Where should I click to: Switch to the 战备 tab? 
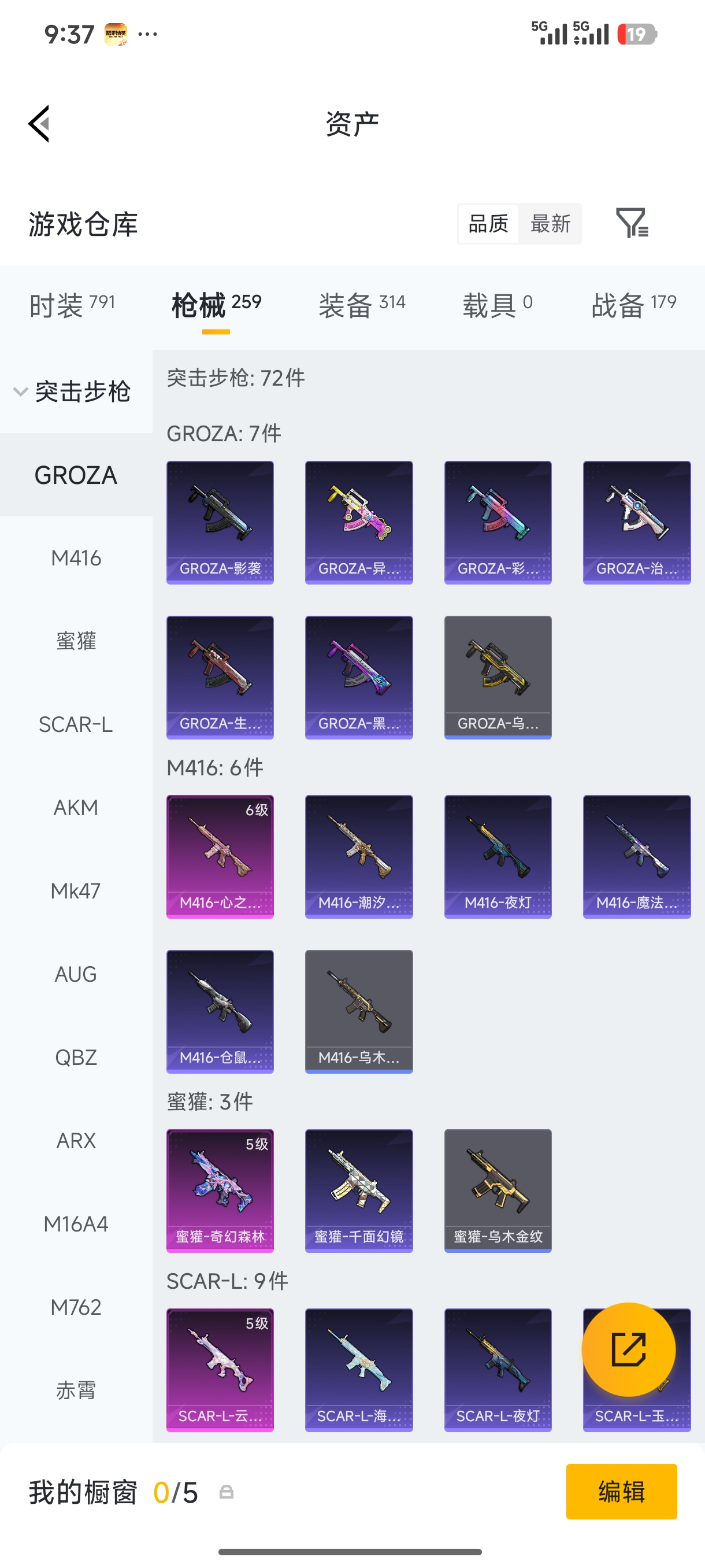634,304
